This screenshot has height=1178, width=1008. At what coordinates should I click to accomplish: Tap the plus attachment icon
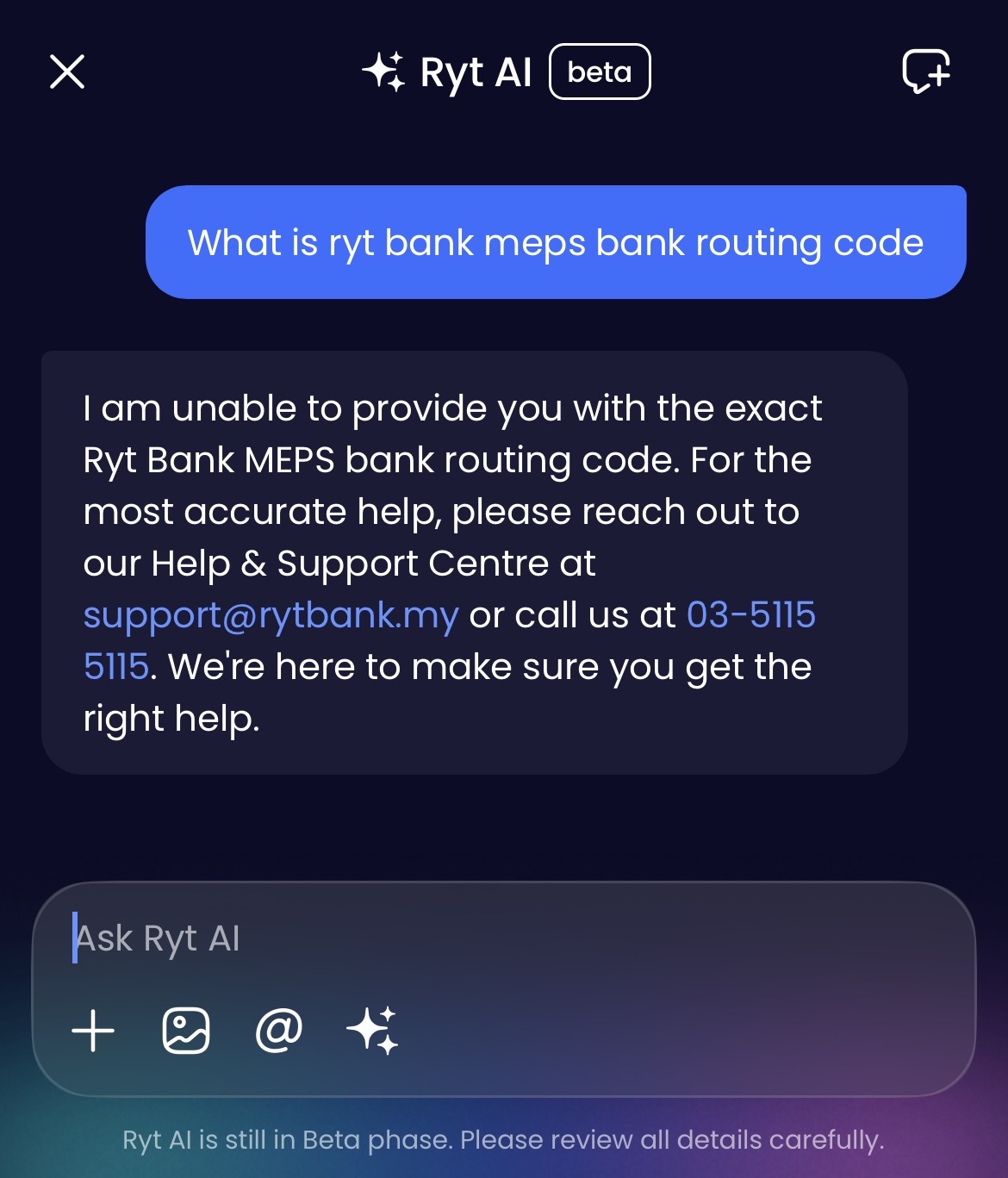93,1031
